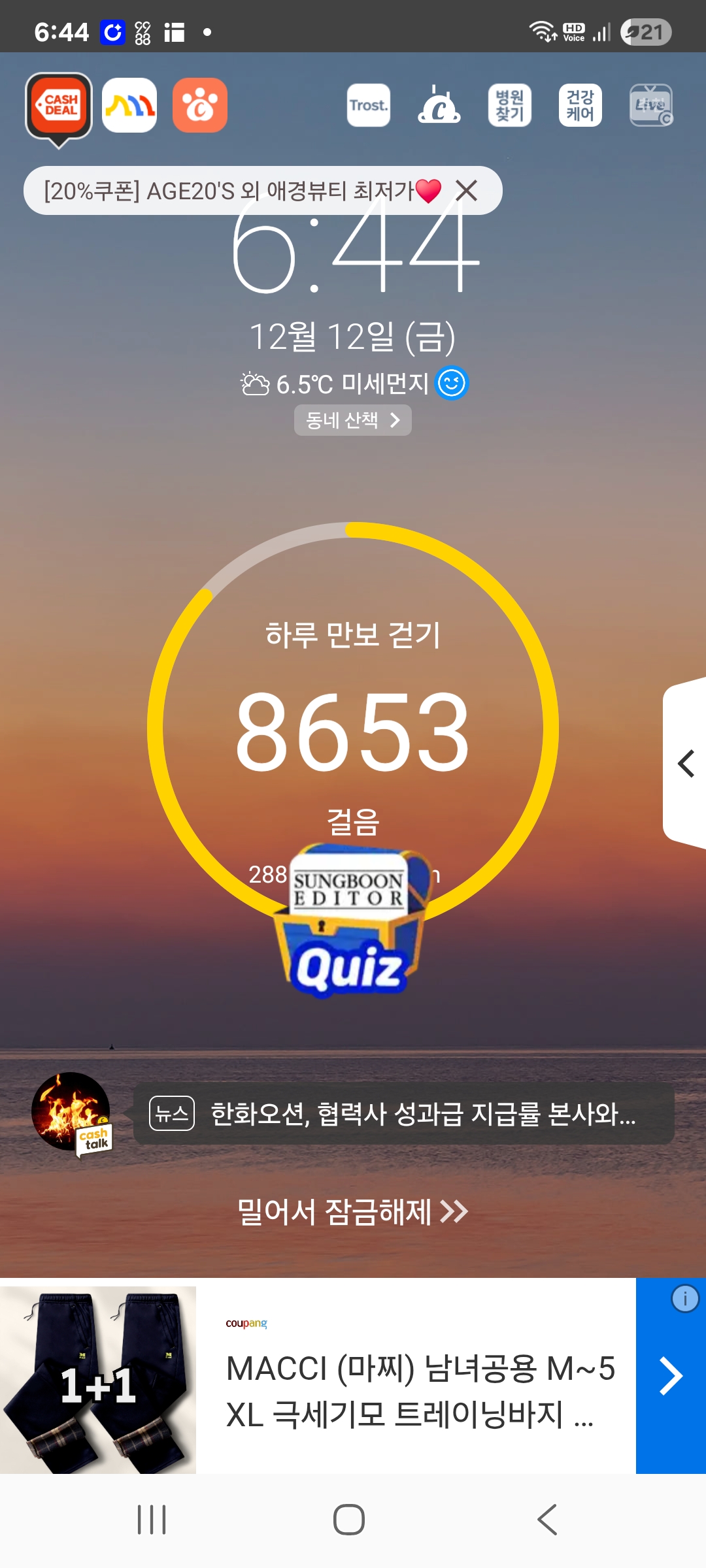Open the 건강케어 shortcut
Image resolution: width=706 pixels, height=1568 pixels.
580,105
